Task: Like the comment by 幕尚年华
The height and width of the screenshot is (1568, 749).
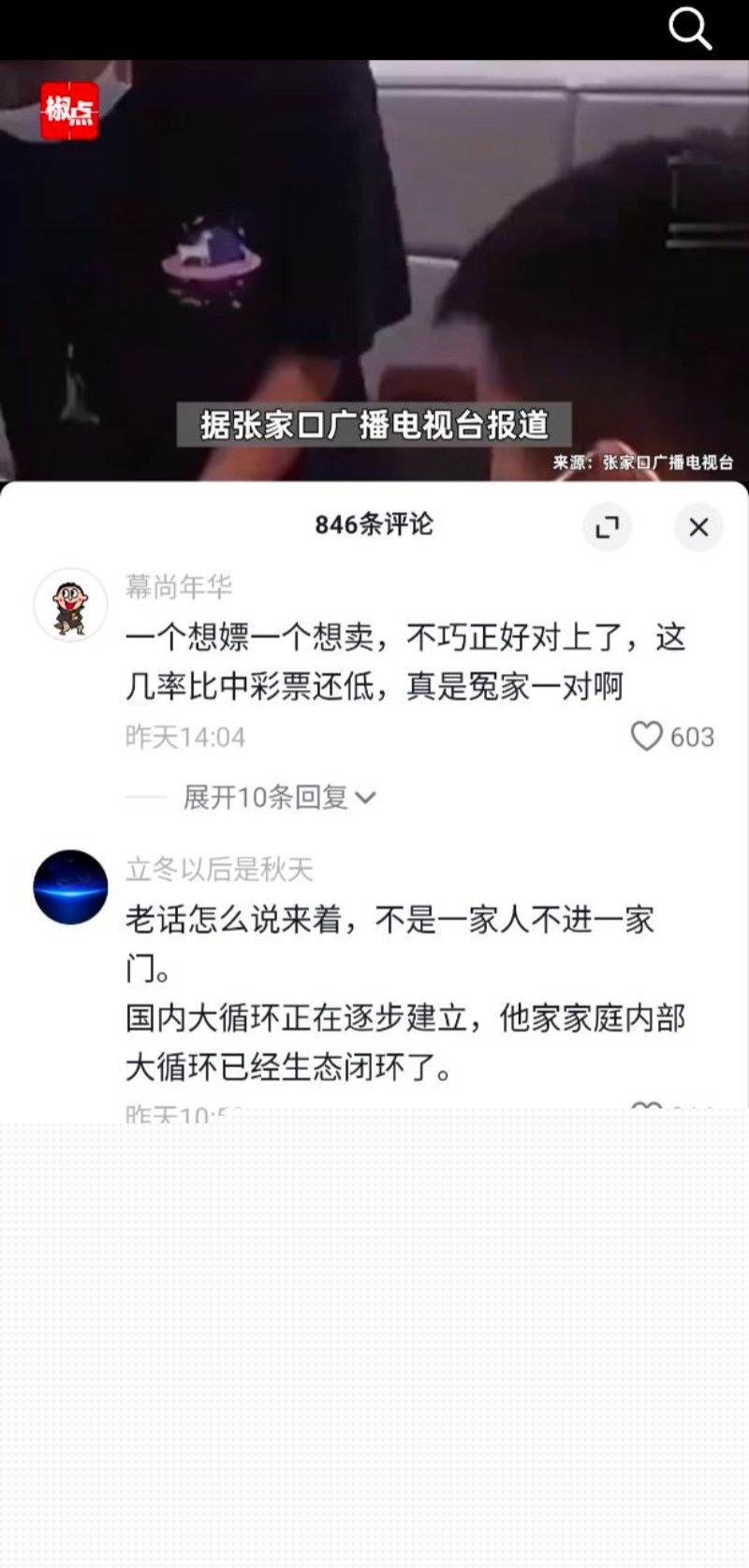Action: [x=646, y=737]
